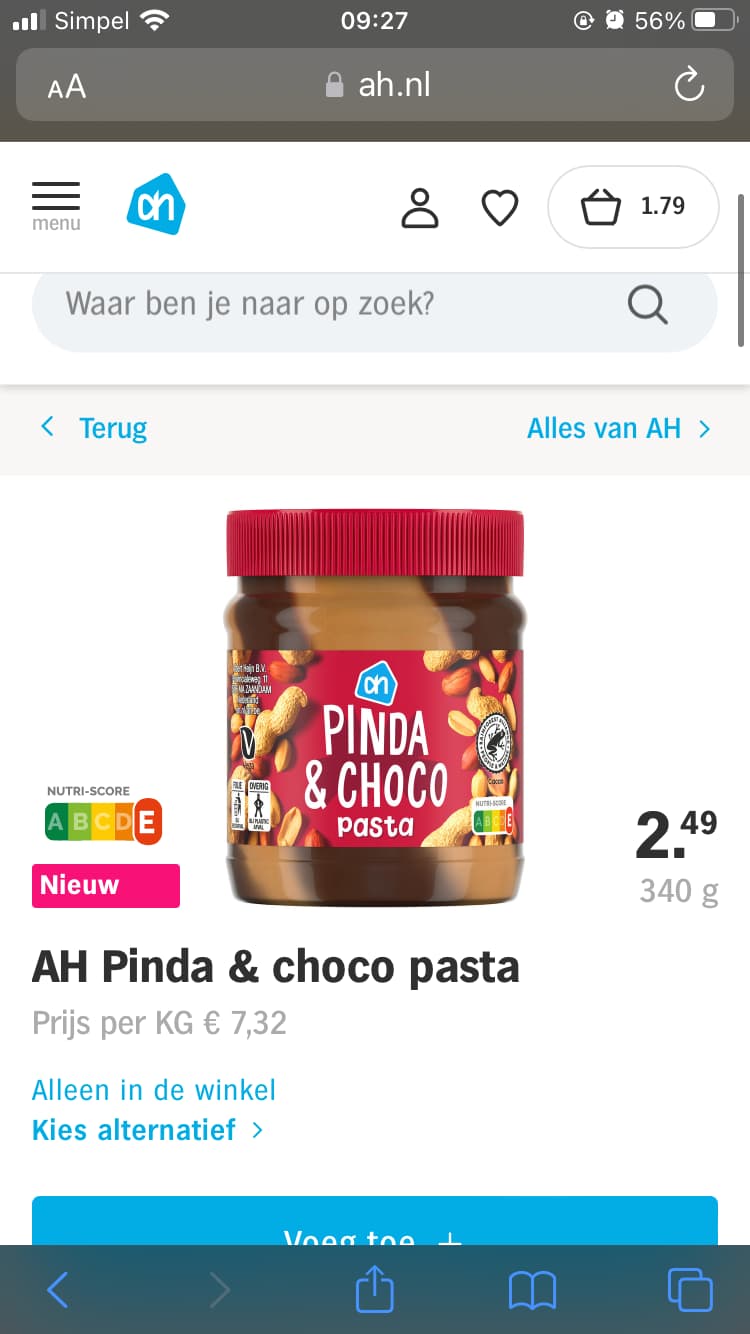Choose an alternative via 'Kies alternatief'

[148, 1130]
